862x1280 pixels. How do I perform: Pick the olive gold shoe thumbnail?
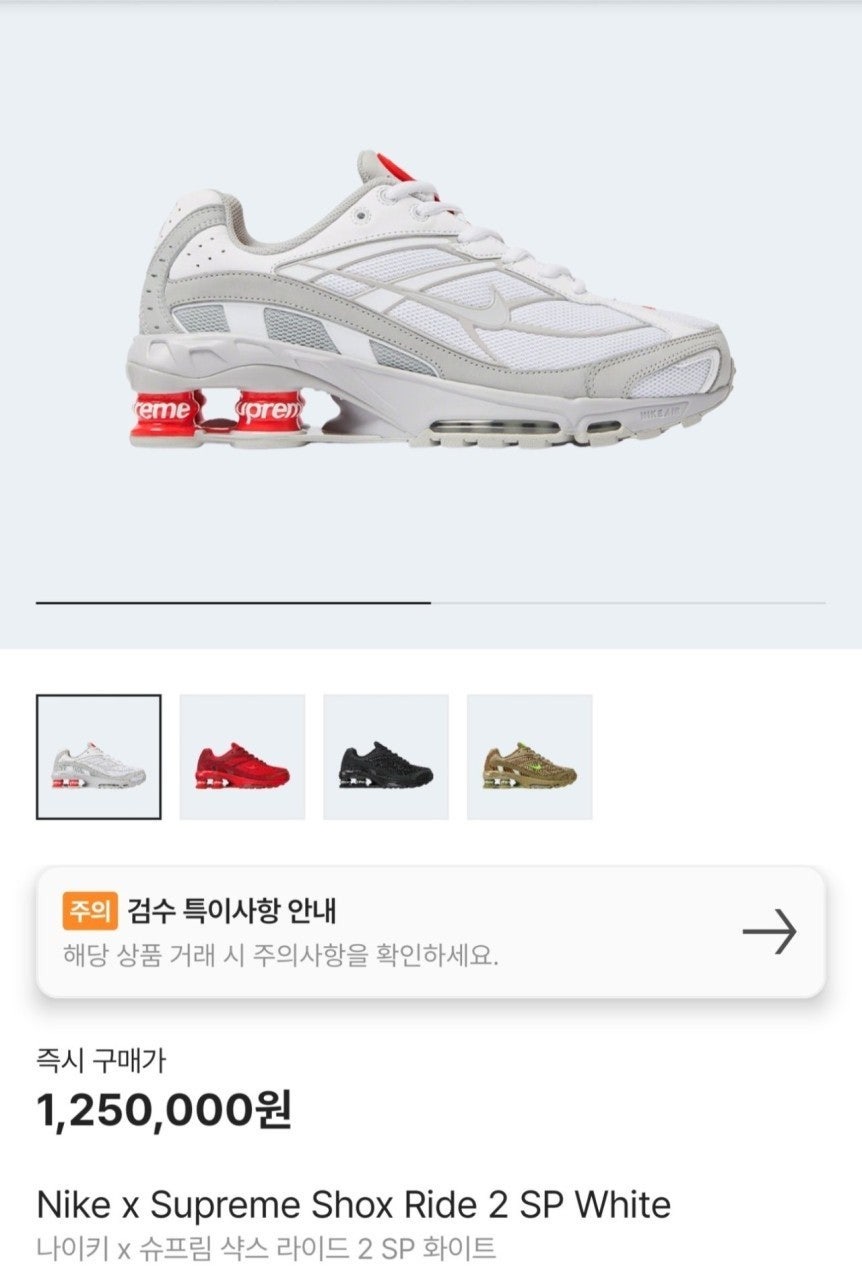[x=530, y=757]
